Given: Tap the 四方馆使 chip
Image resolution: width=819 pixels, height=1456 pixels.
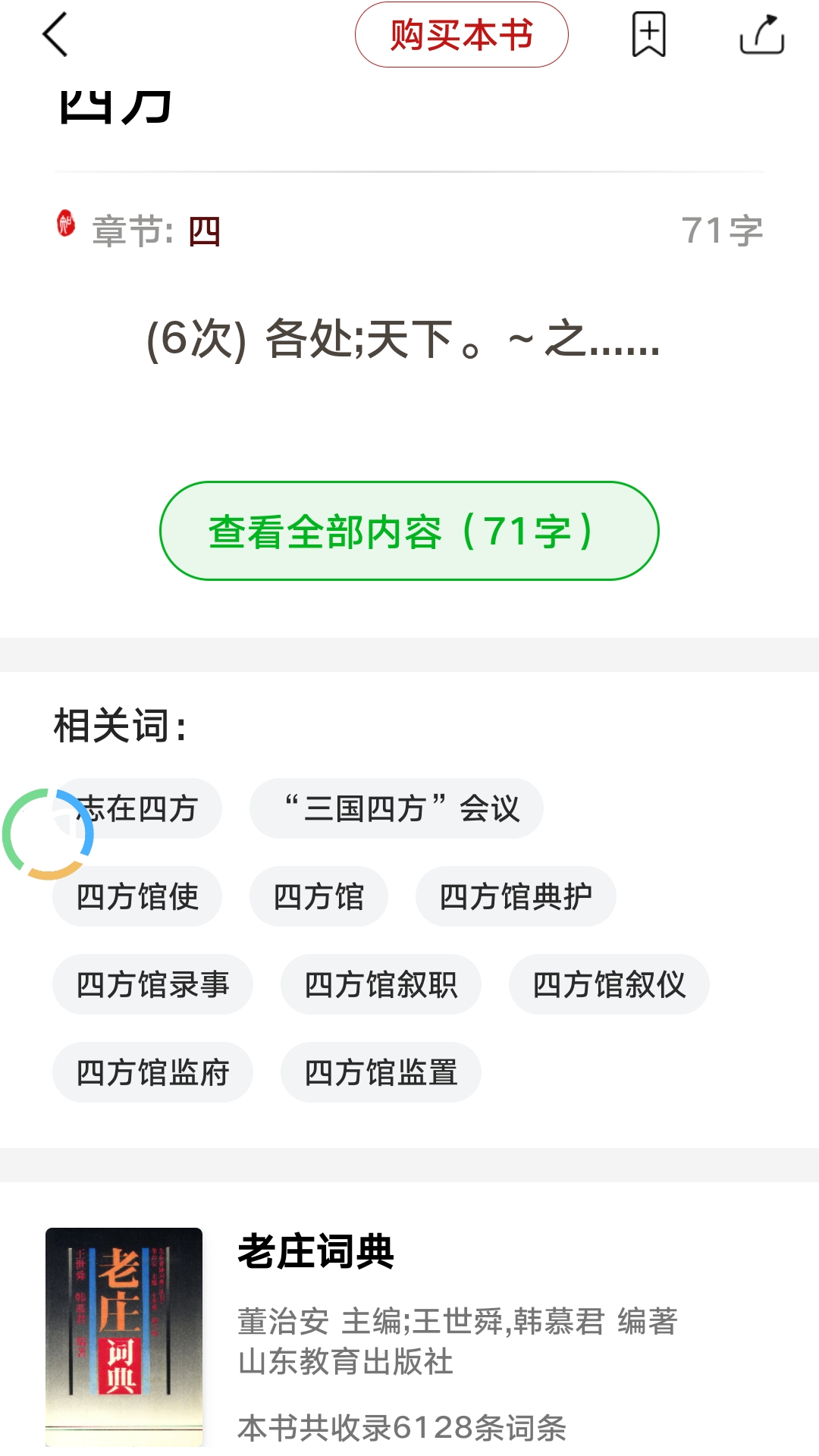Looking at the screenshot, I should (x=137, y=896).
